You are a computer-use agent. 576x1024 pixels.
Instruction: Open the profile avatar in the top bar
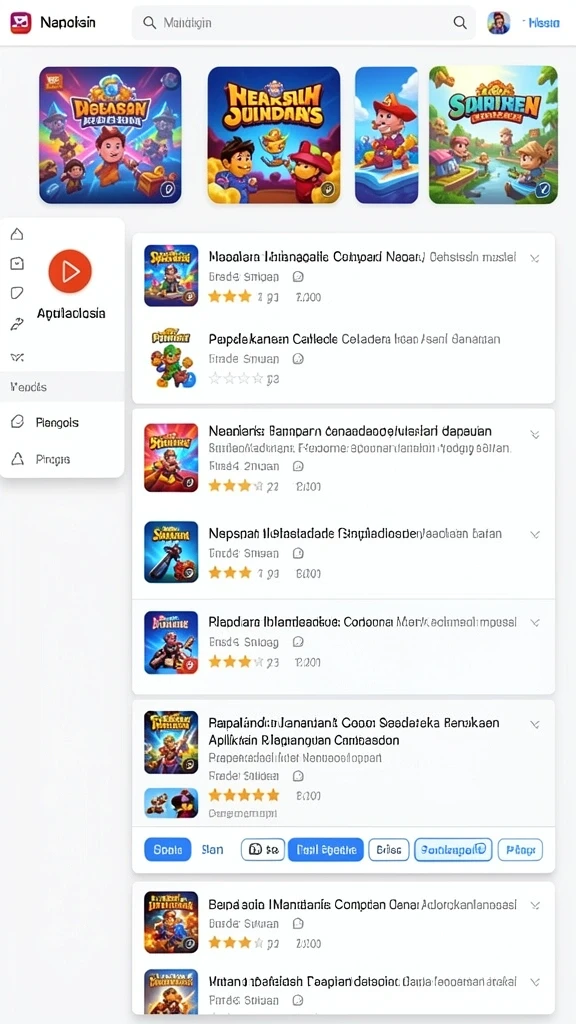pyautogui.click(x=498, y=23)
